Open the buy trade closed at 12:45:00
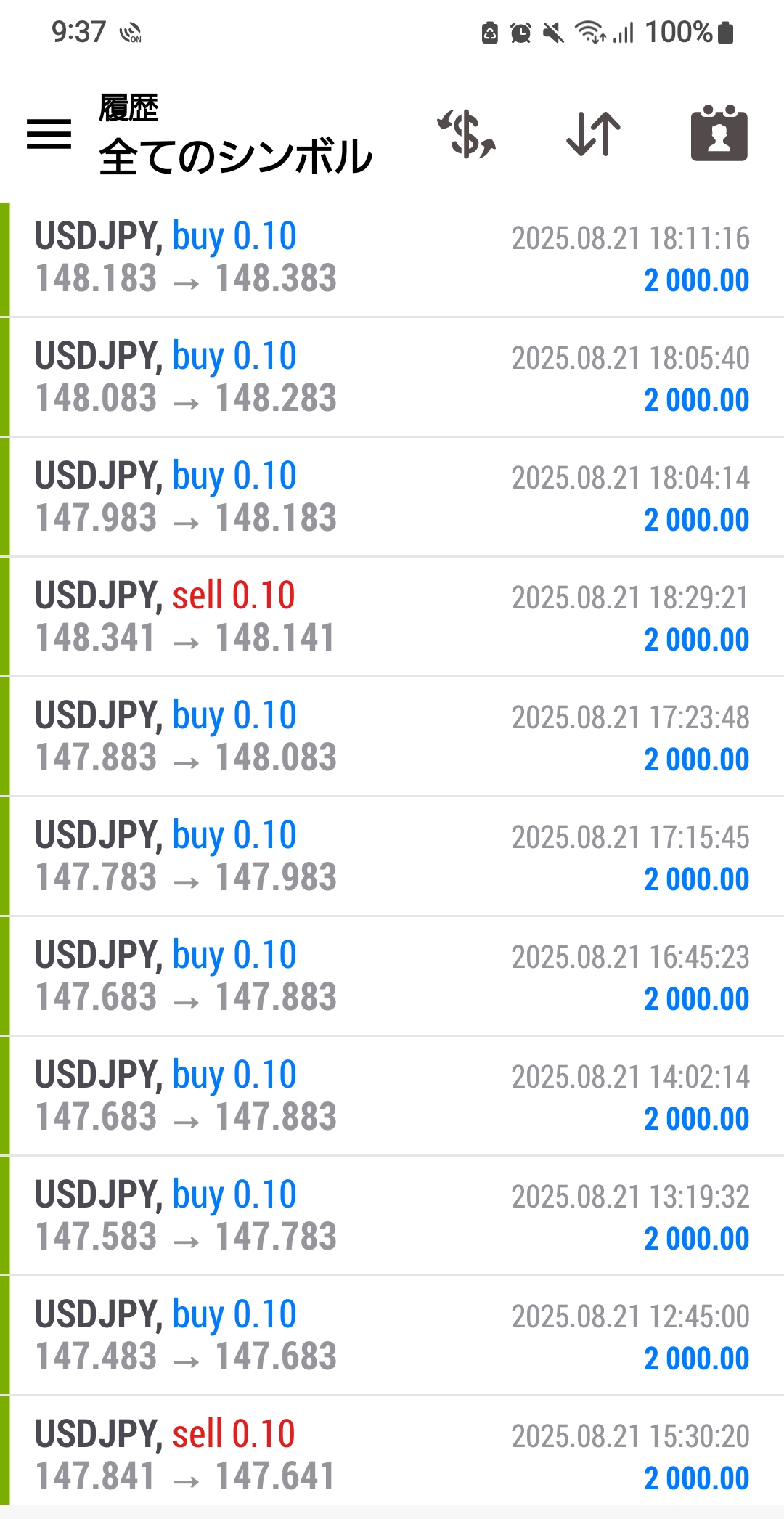 [392, 1336]
